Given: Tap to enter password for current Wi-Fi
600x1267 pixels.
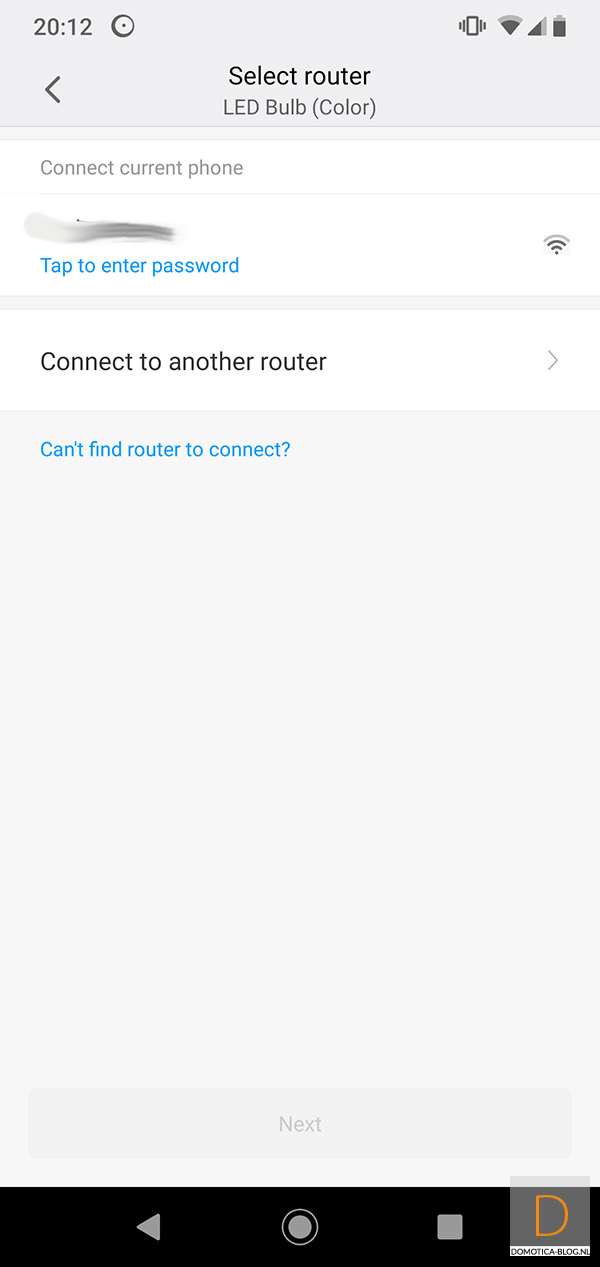Looking at the screenshot, I should 139,265.
